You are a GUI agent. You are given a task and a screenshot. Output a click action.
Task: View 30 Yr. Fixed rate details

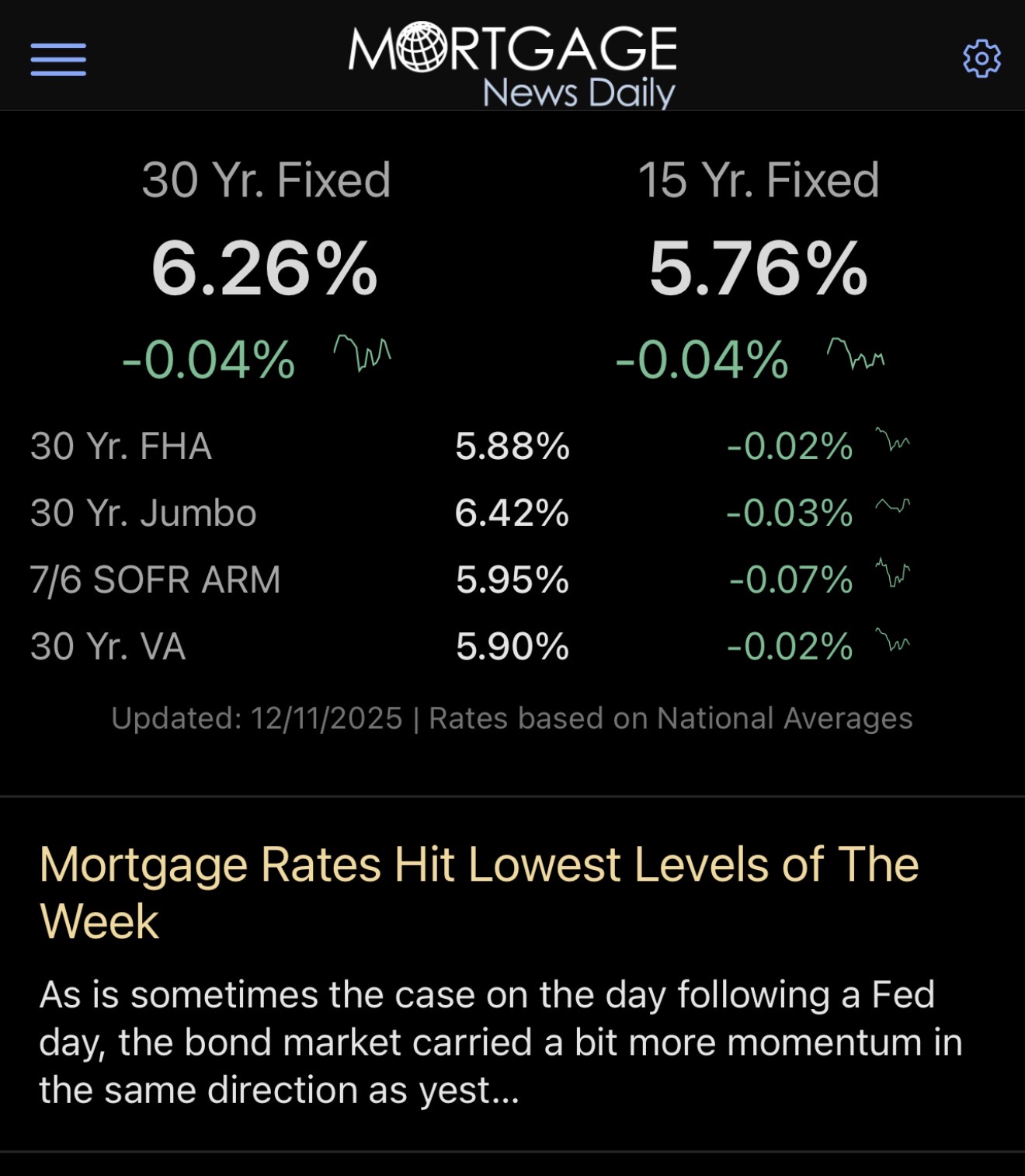click(x=264, y=268)
